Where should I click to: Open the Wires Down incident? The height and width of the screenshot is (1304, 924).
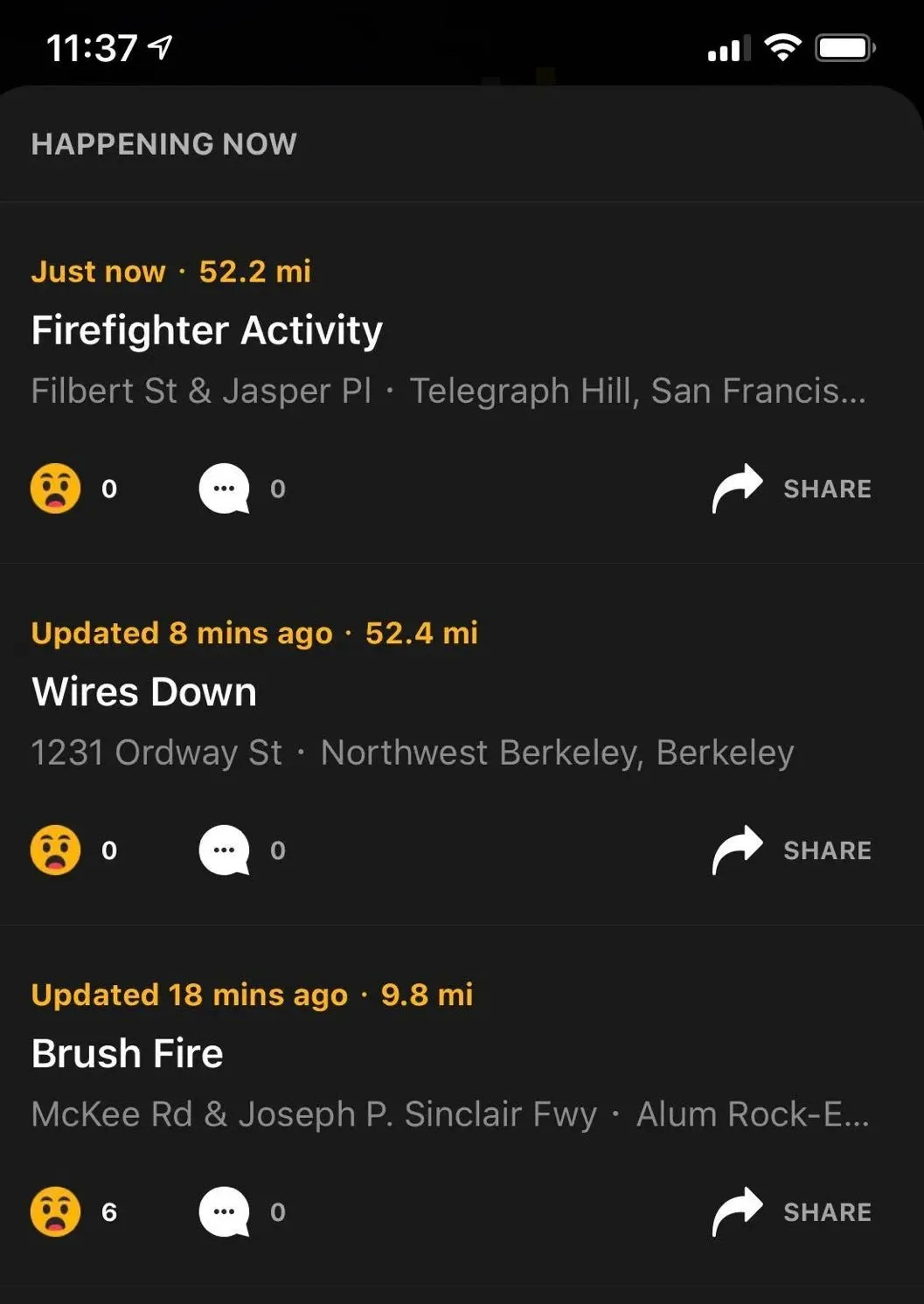pos(144,692)
